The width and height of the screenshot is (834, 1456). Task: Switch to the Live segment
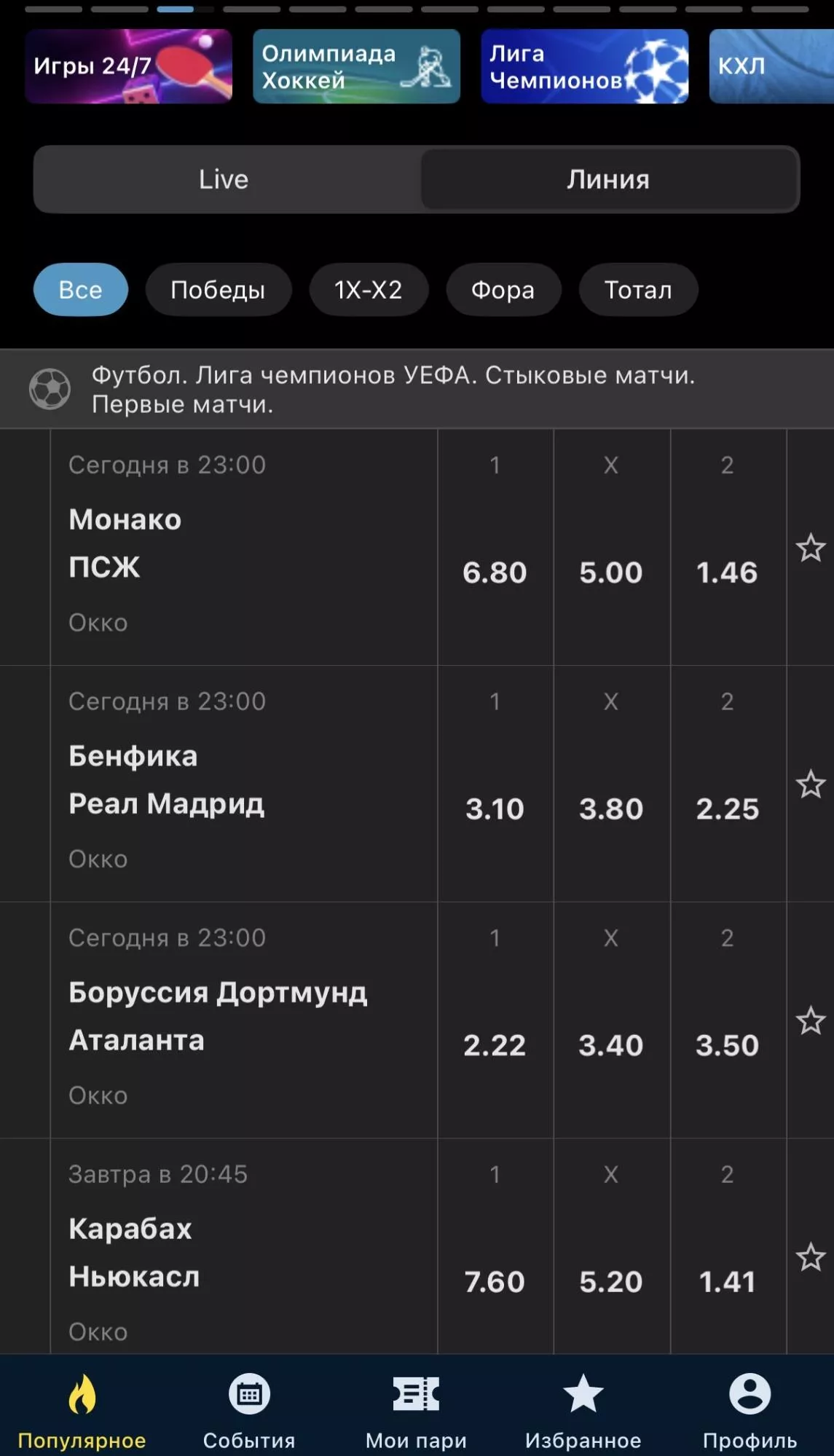(x=224, y=180)
